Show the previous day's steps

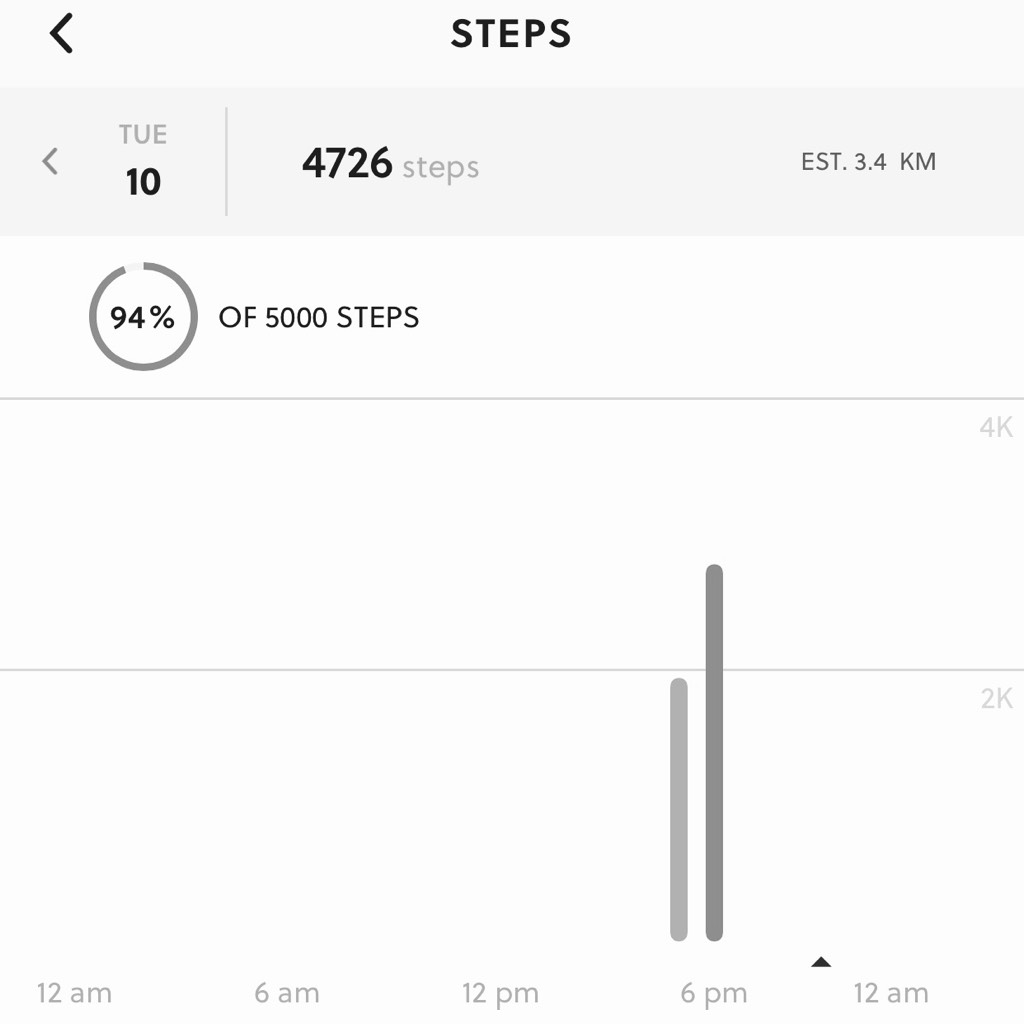point(50,161)
